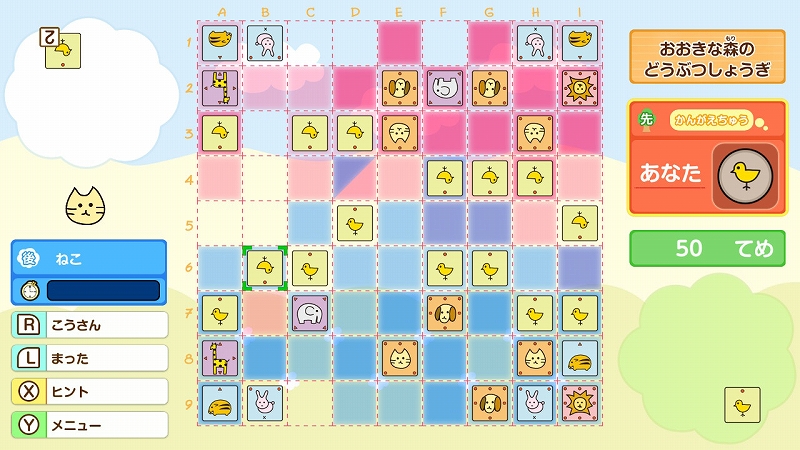Image resolution: width=800 pixels, height=450 pixels.
Task: Select your lion piece at I9
Action: pyautogui.click(x=580, y=403)
